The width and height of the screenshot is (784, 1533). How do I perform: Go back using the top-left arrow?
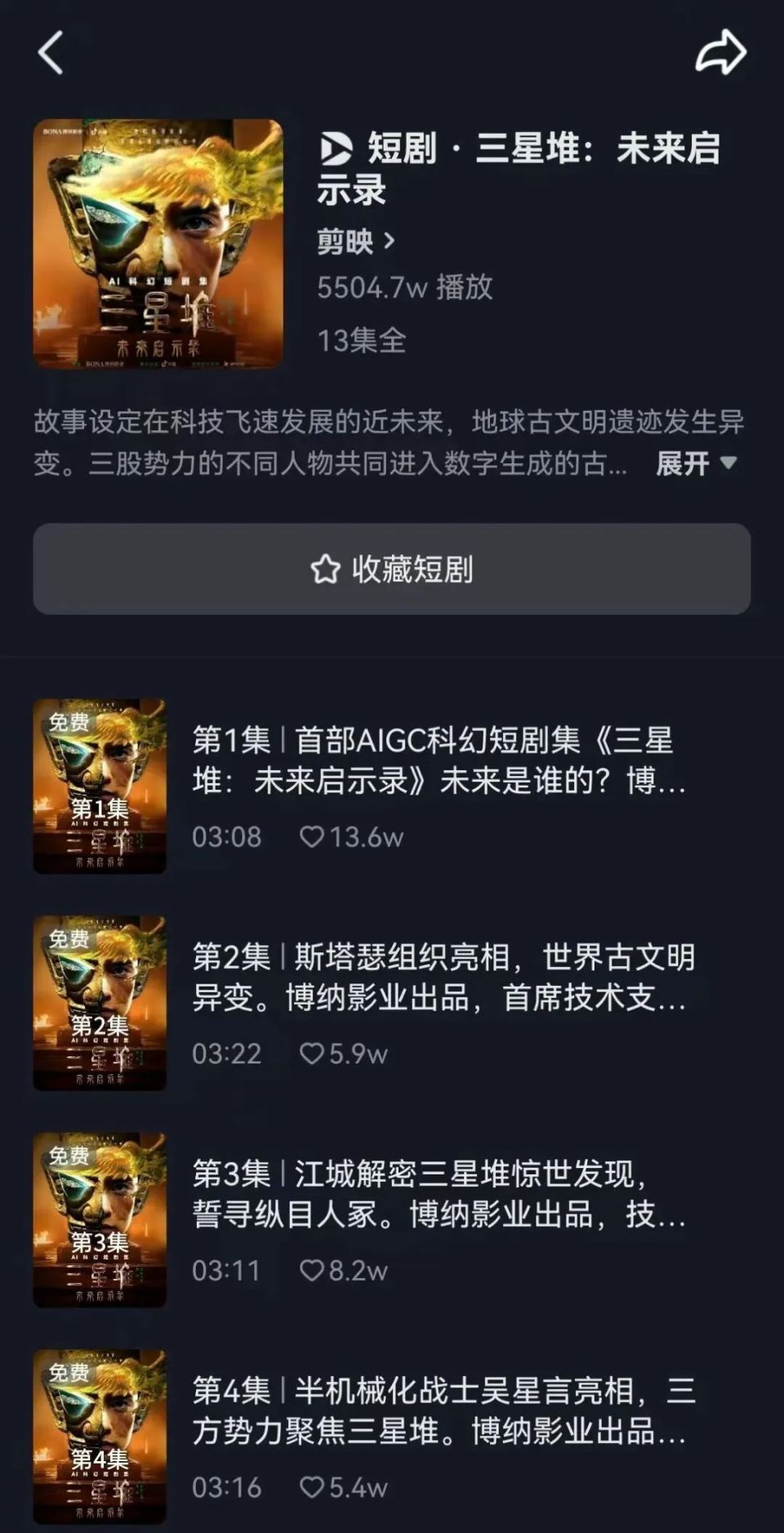click(51, 53)
